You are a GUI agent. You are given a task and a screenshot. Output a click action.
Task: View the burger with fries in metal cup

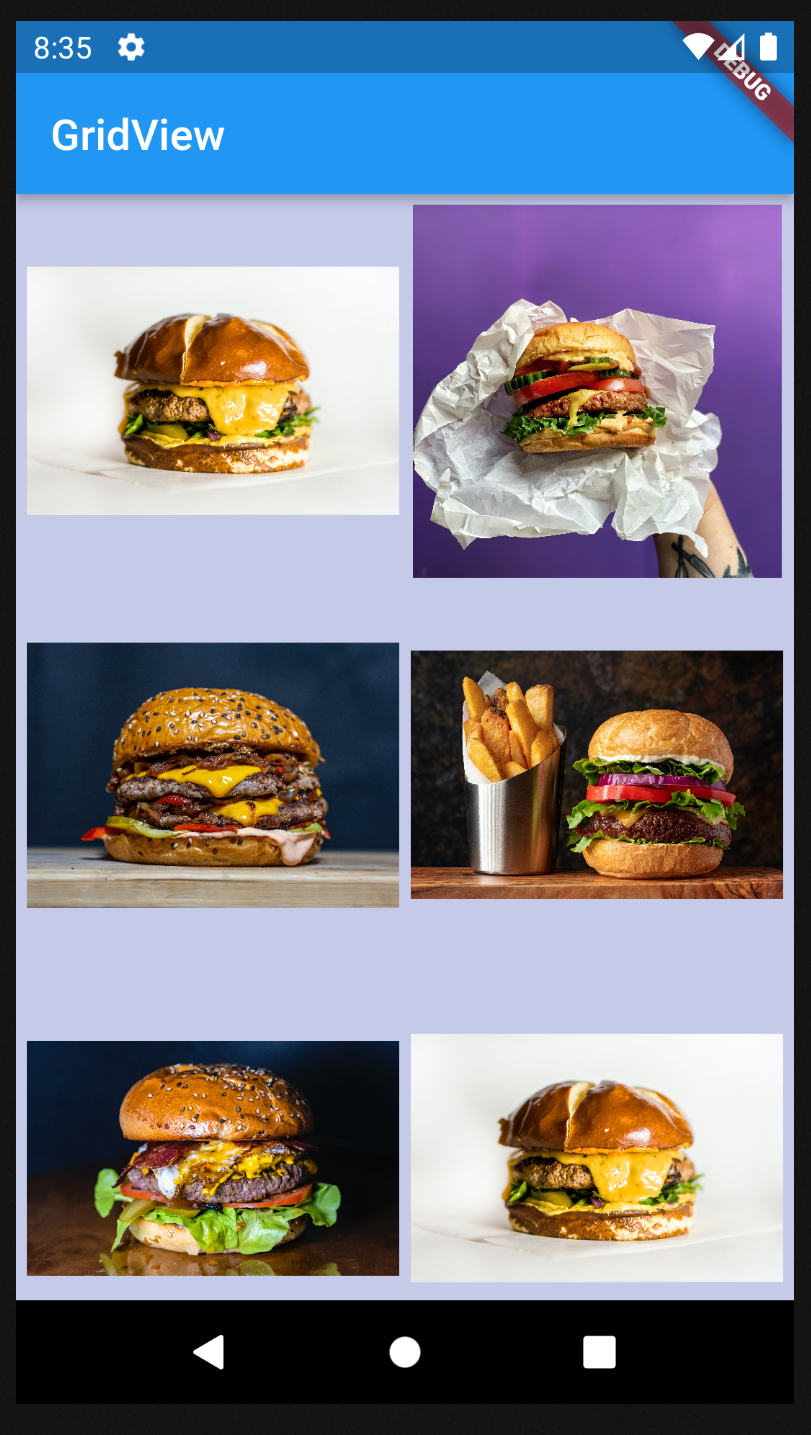[x=597, y=775]
